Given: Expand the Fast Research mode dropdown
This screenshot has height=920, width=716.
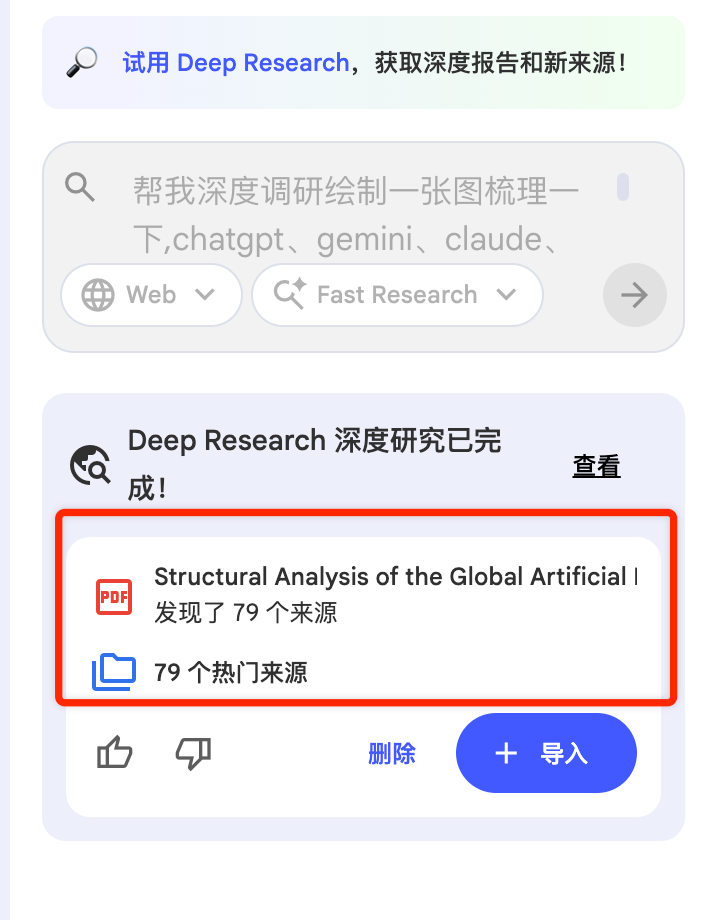Looking at the screenshot, I should tap(397, 295).
